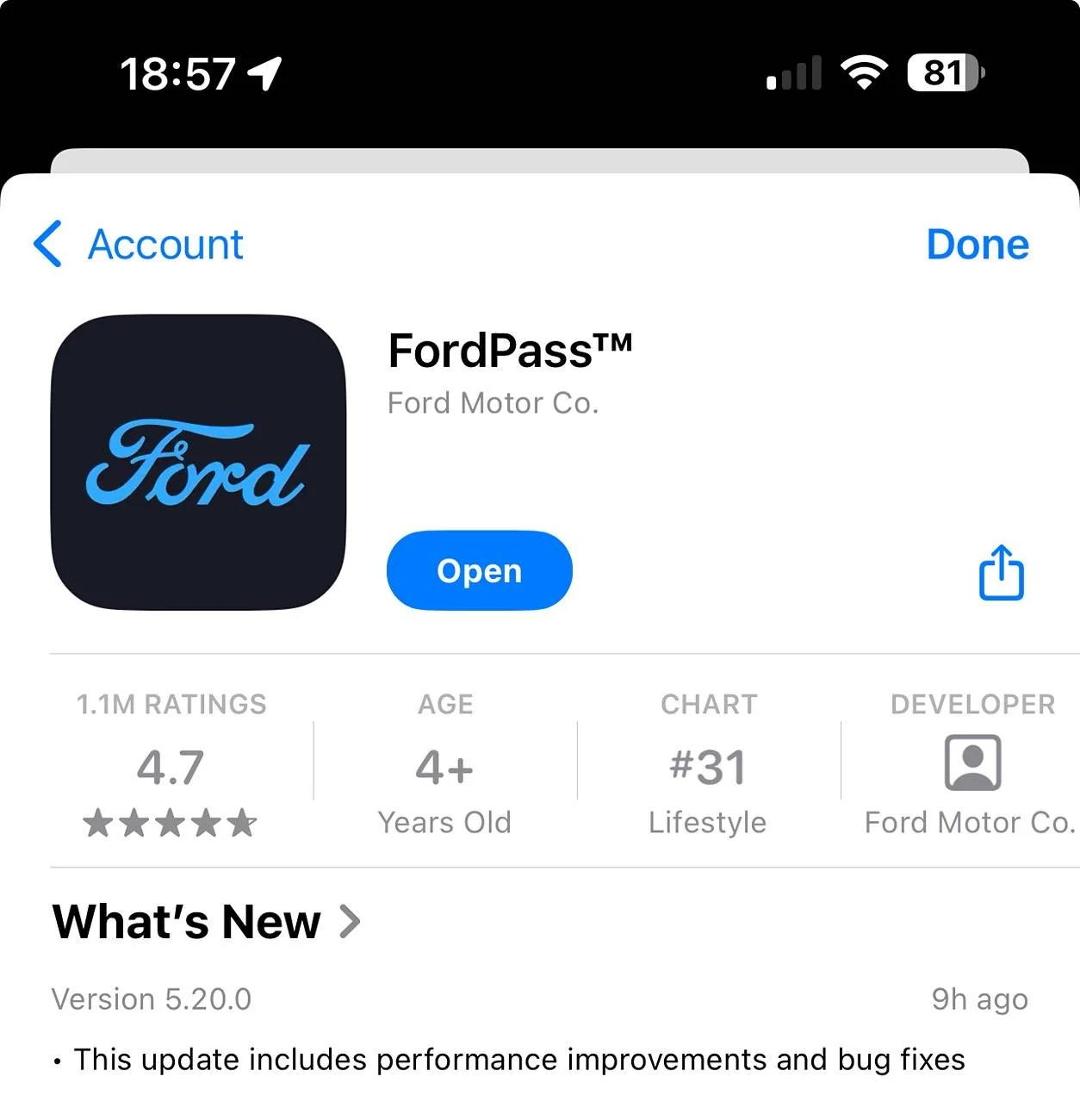The width and height of the screenshot is (1080, 1120).
Task: Open the FordPass app
Action: click(x=479, y=571)
